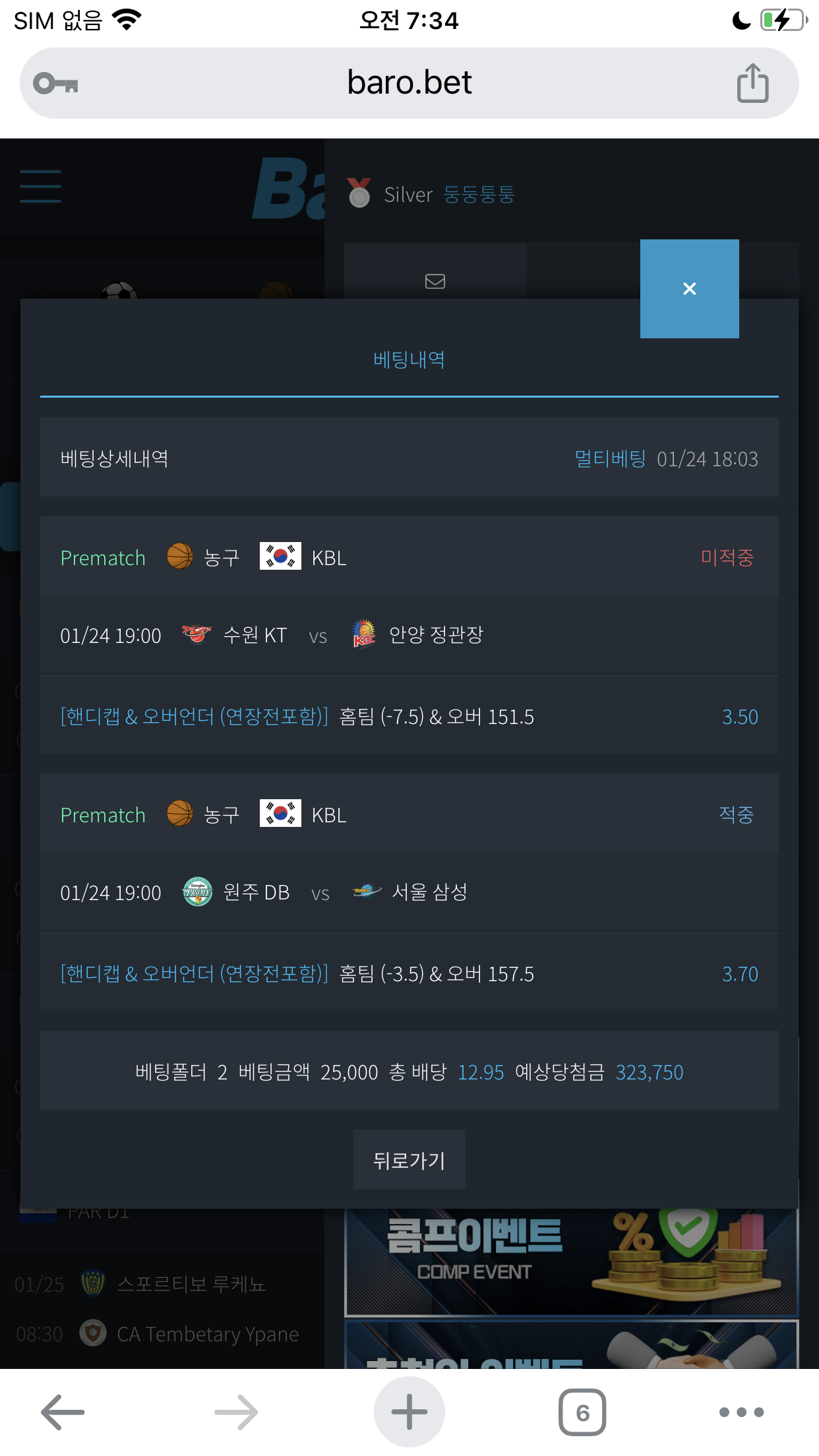Image resolution: width=819 pixels, height=1456 pixels.
Task: View the six open tabs
Action: point(582,1412)
